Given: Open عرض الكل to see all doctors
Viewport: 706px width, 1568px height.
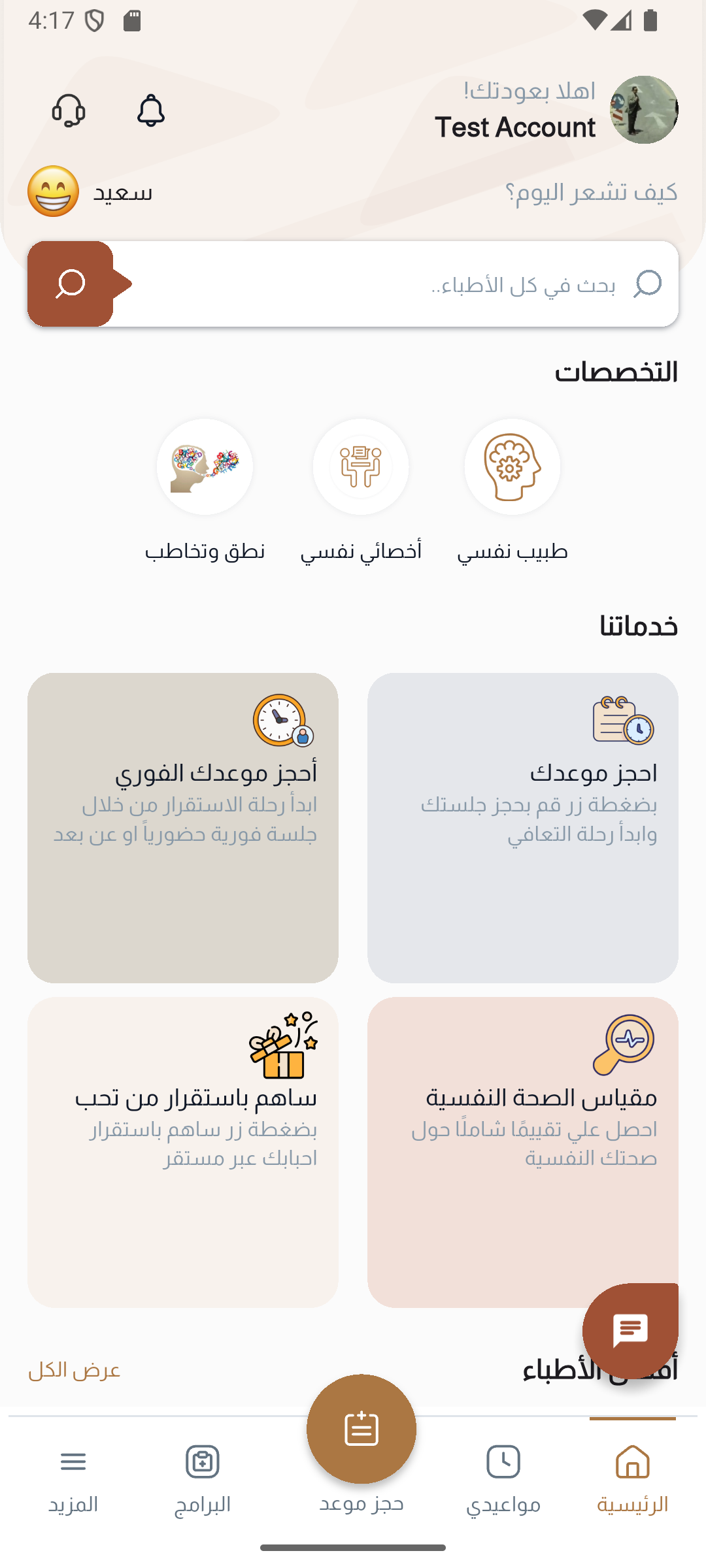Looking at the screenshot, I should coord(73,1369).
